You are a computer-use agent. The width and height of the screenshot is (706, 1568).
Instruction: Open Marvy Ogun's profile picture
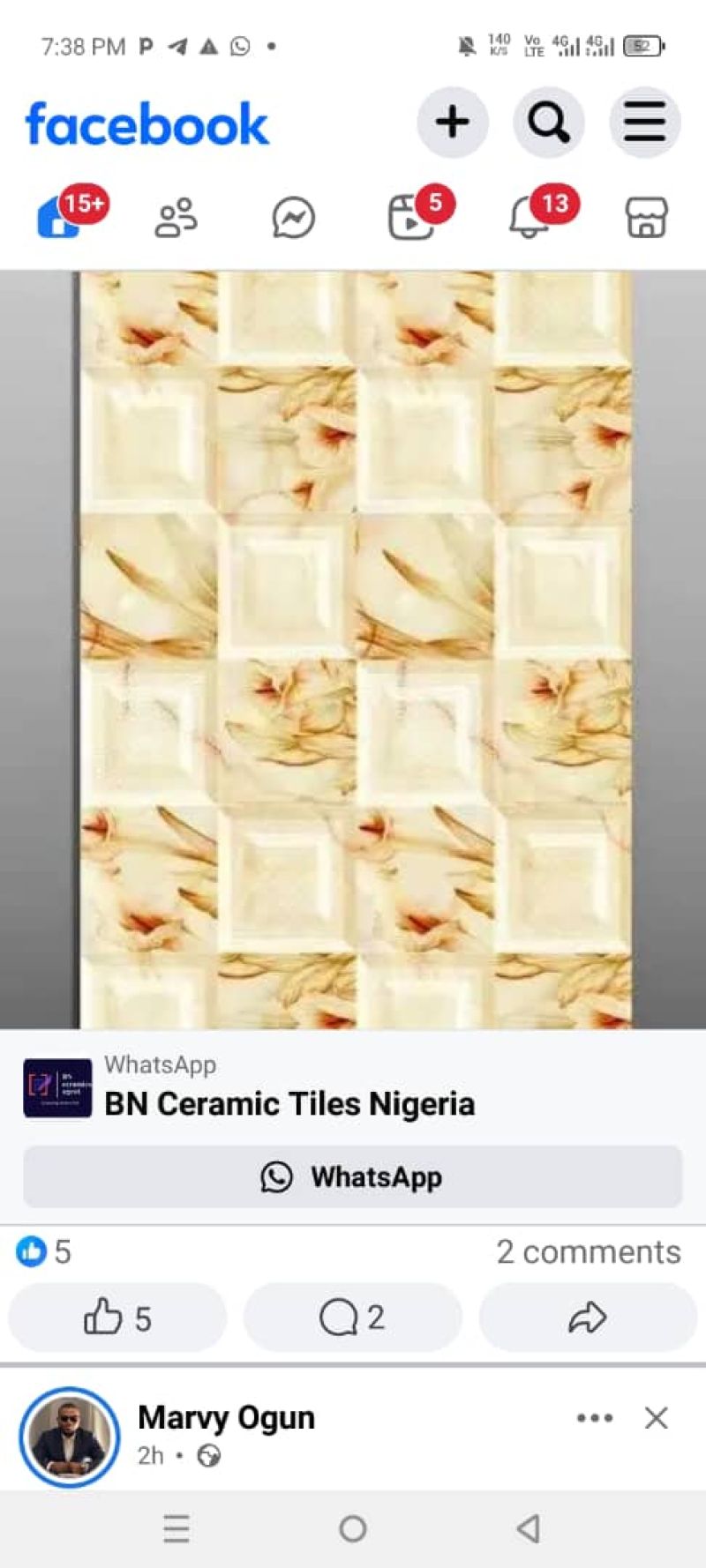[70, 1437]
